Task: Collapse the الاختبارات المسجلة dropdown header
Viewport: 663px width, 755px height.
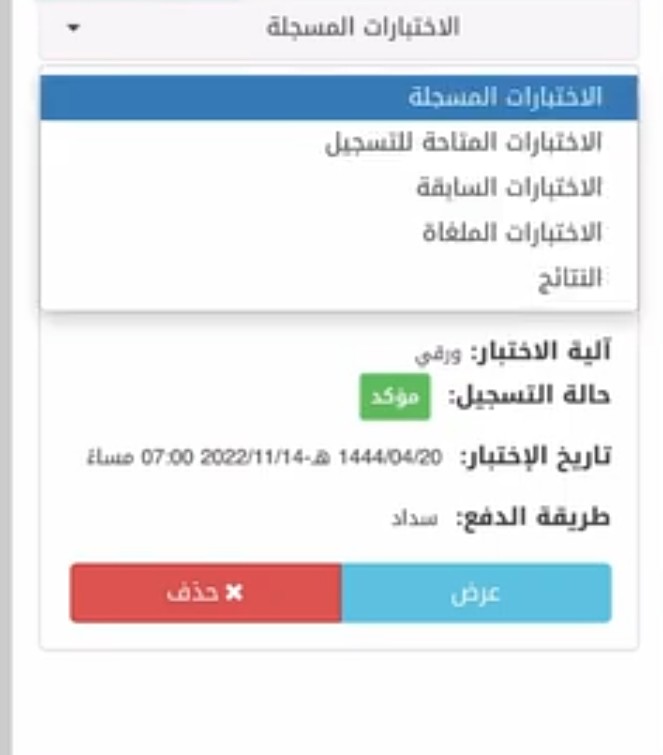Action: [x=338, y=28]
